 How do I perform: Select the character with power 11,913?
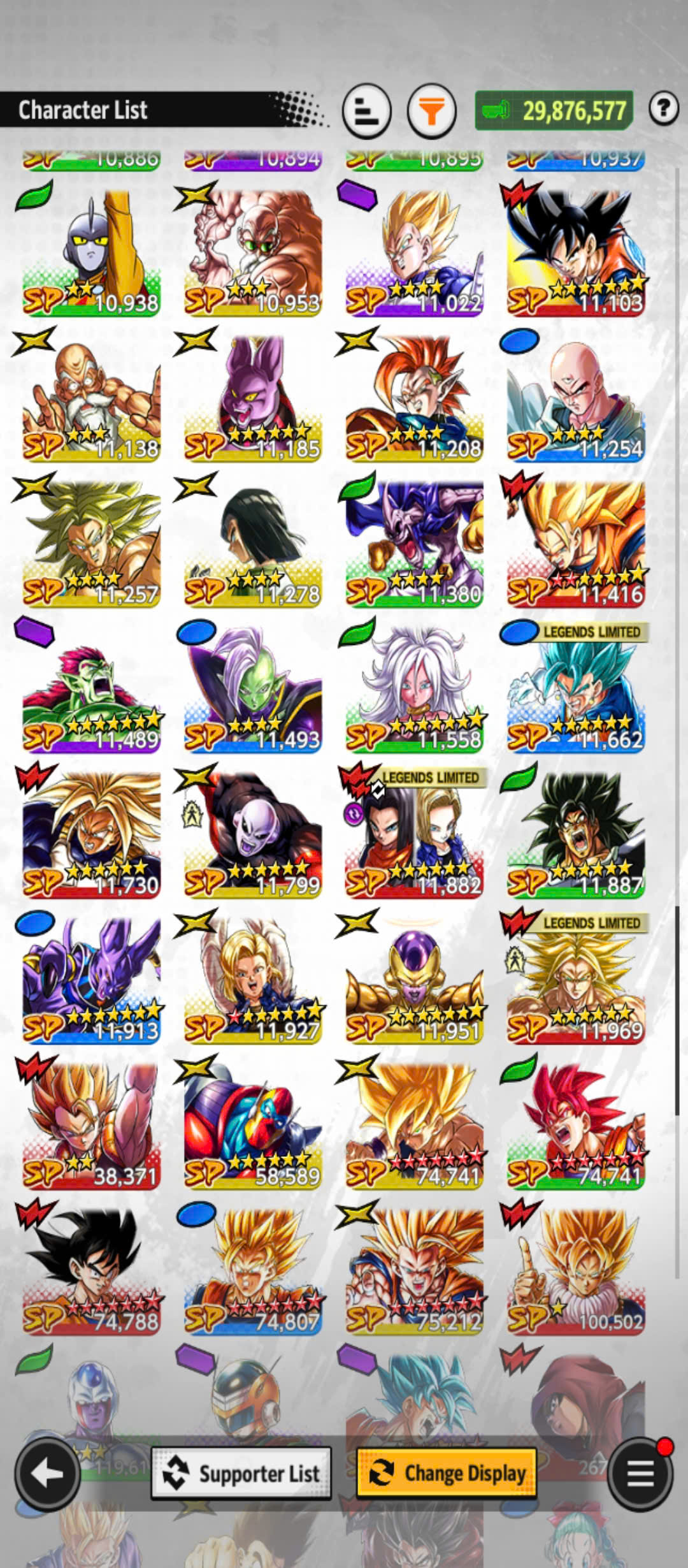pyautogui.click(x=91, y=978)
